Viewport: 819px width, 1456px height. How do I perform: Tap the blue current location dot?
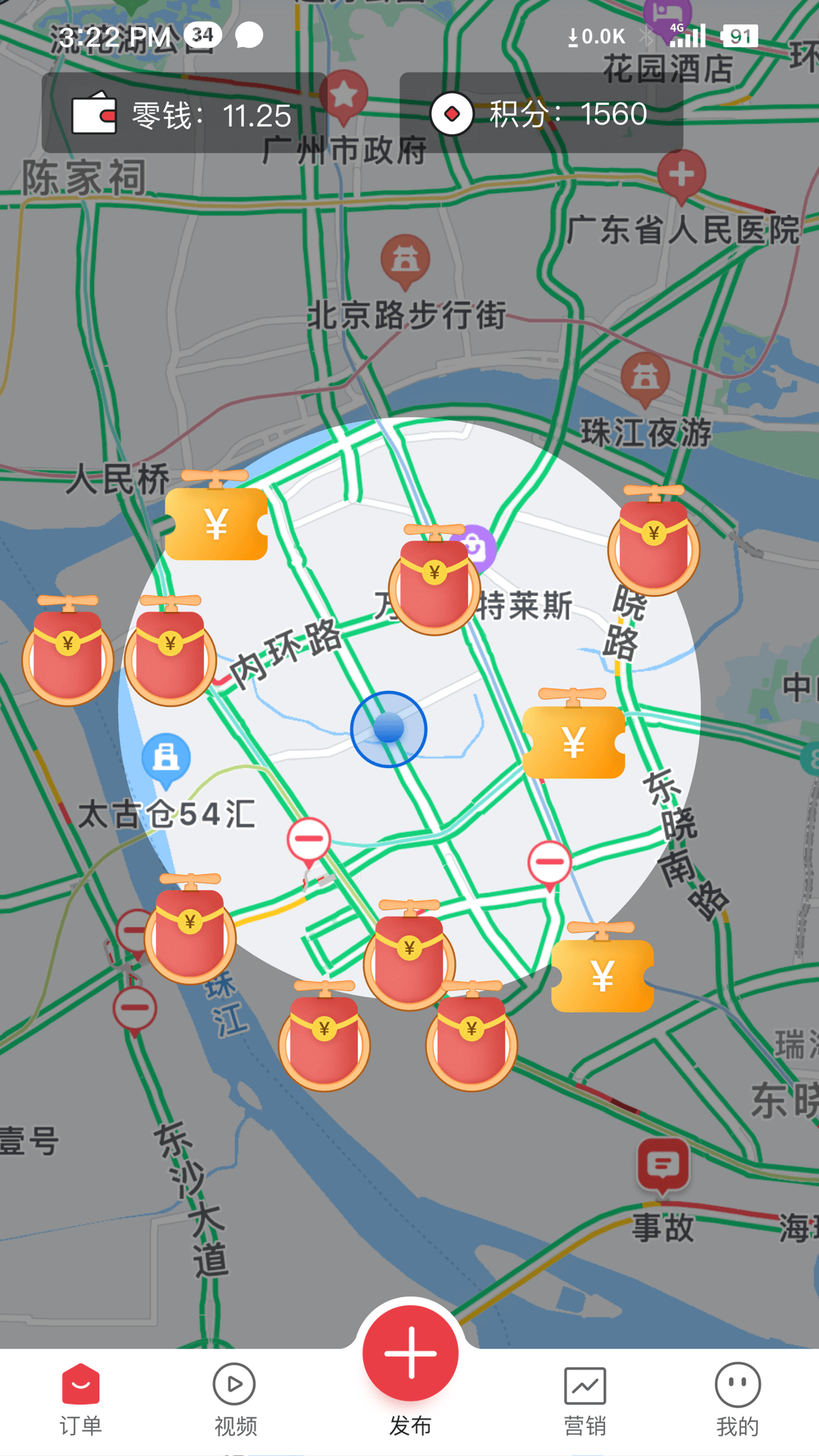click(x=389, y=729)
